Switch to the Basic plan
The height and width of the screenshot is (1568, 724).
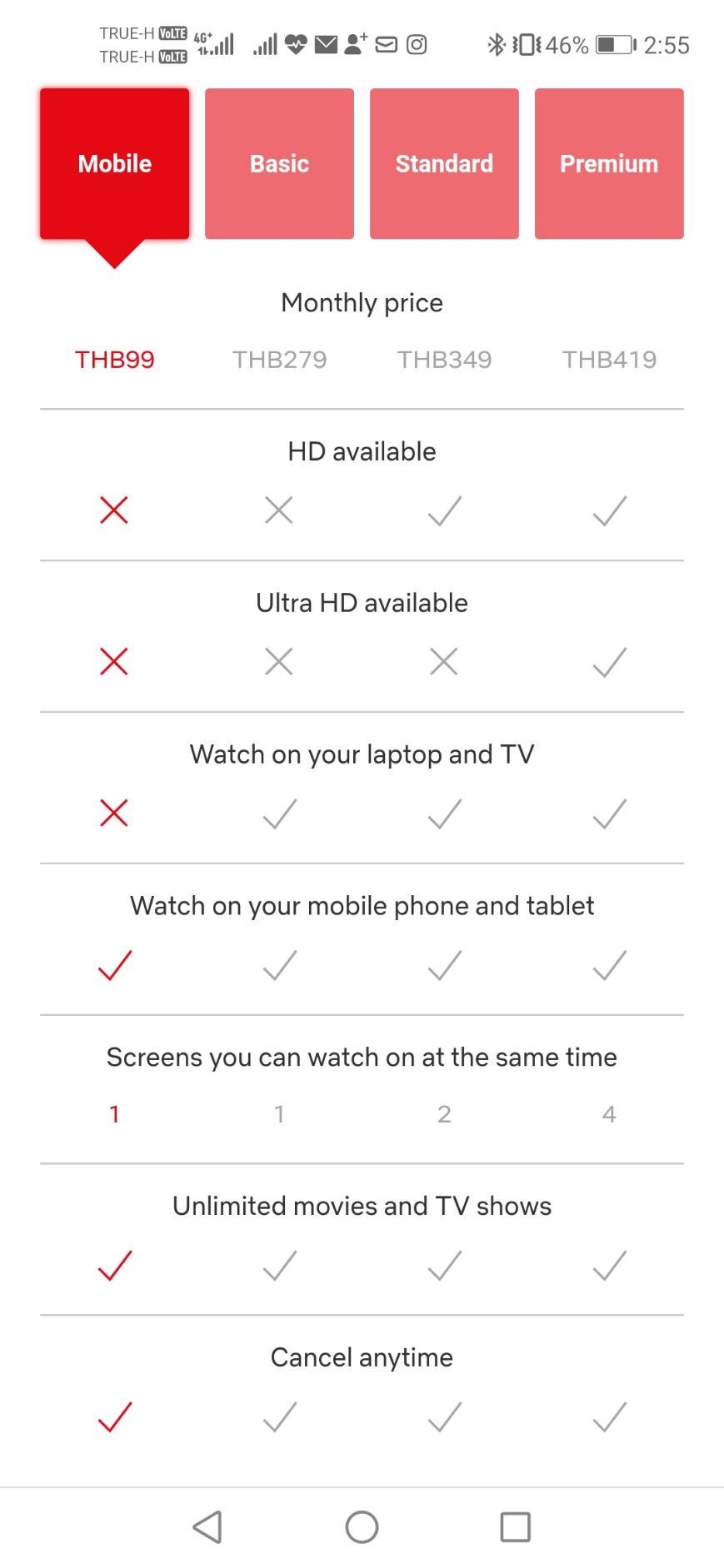pos(279,164)
